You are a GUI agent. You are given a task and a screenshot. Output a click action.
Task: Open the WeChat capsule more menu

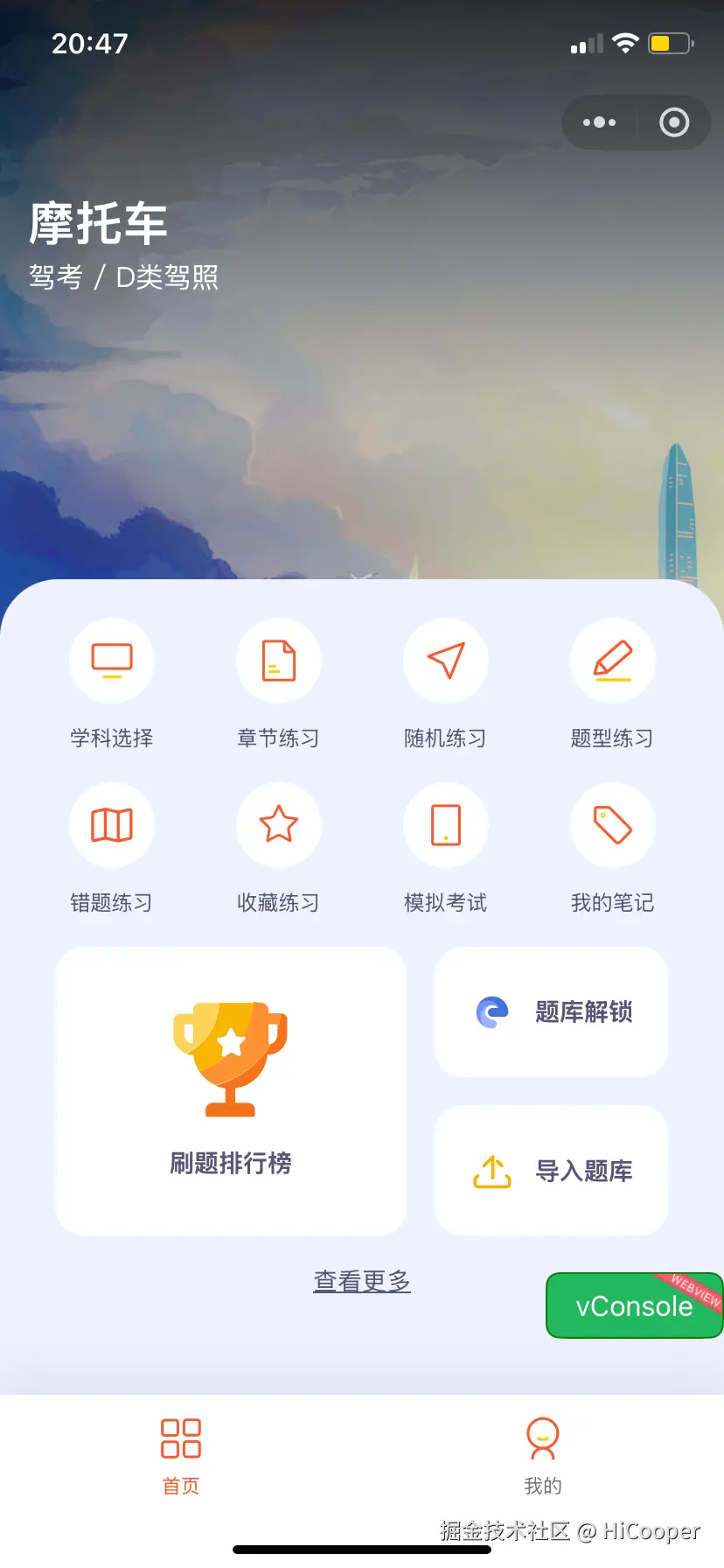pos(598,122)
